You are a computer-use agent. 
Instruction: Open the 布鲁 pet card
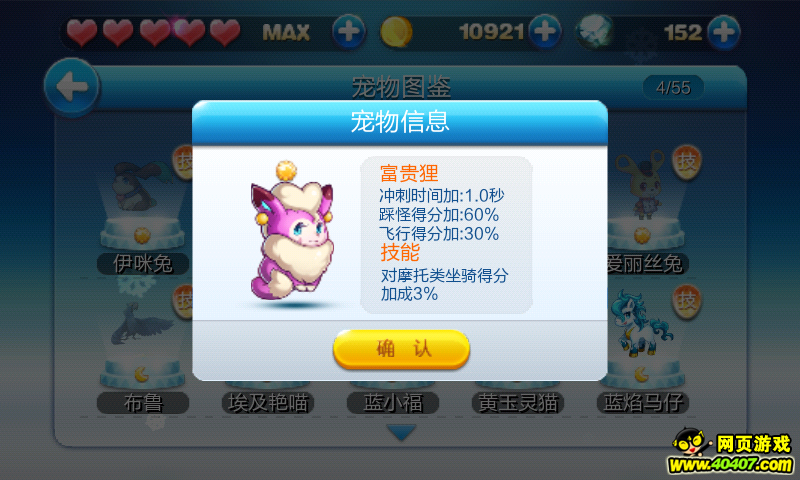coord(142,350)
